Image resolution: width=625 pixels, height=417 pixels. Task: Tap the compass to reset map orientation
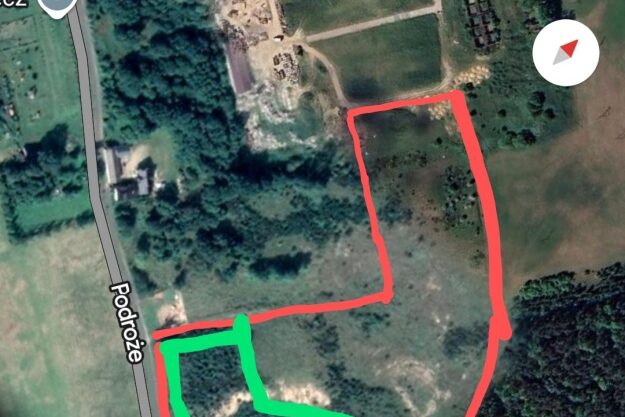pos(565,50)
